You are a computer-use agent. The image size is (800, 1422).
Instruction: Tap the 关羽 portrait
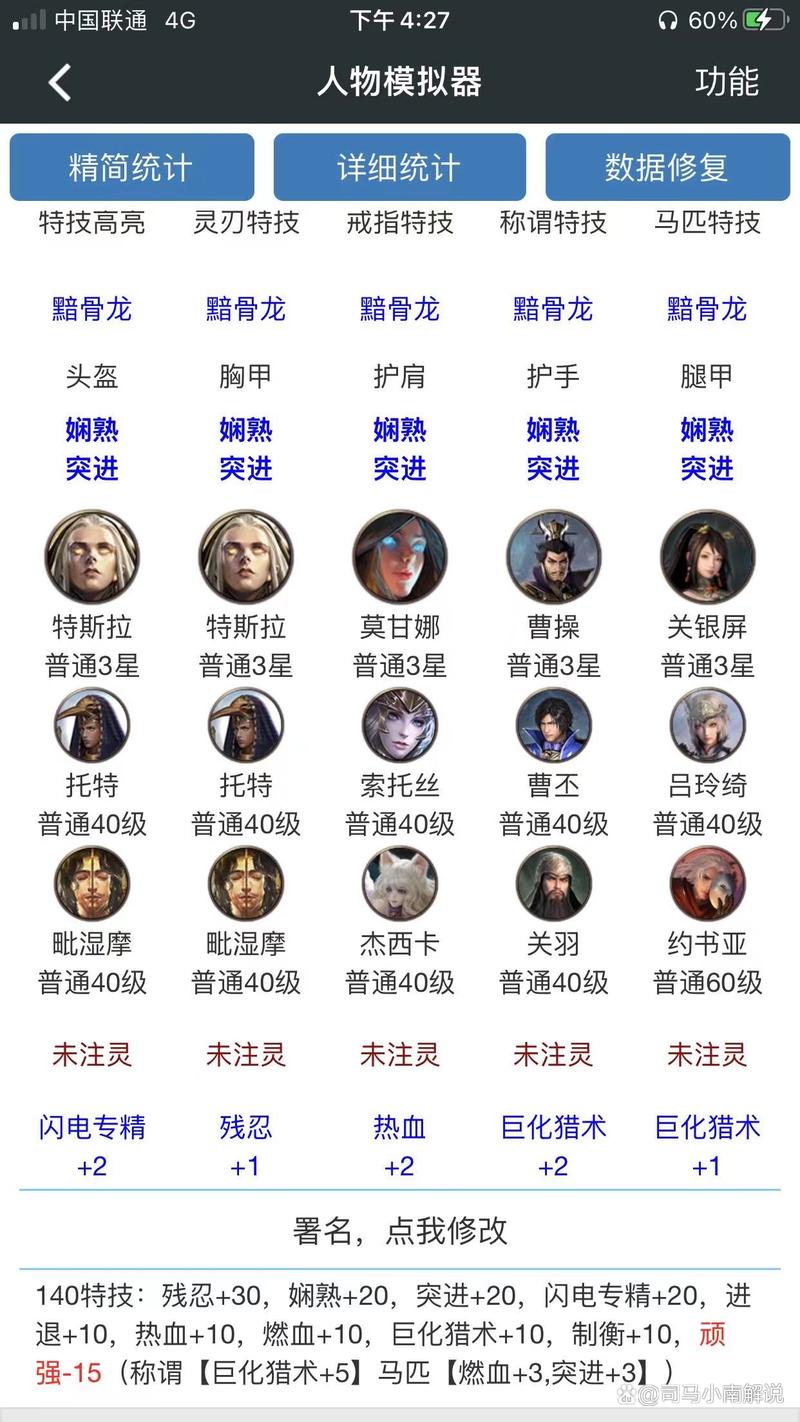(553, 884)
